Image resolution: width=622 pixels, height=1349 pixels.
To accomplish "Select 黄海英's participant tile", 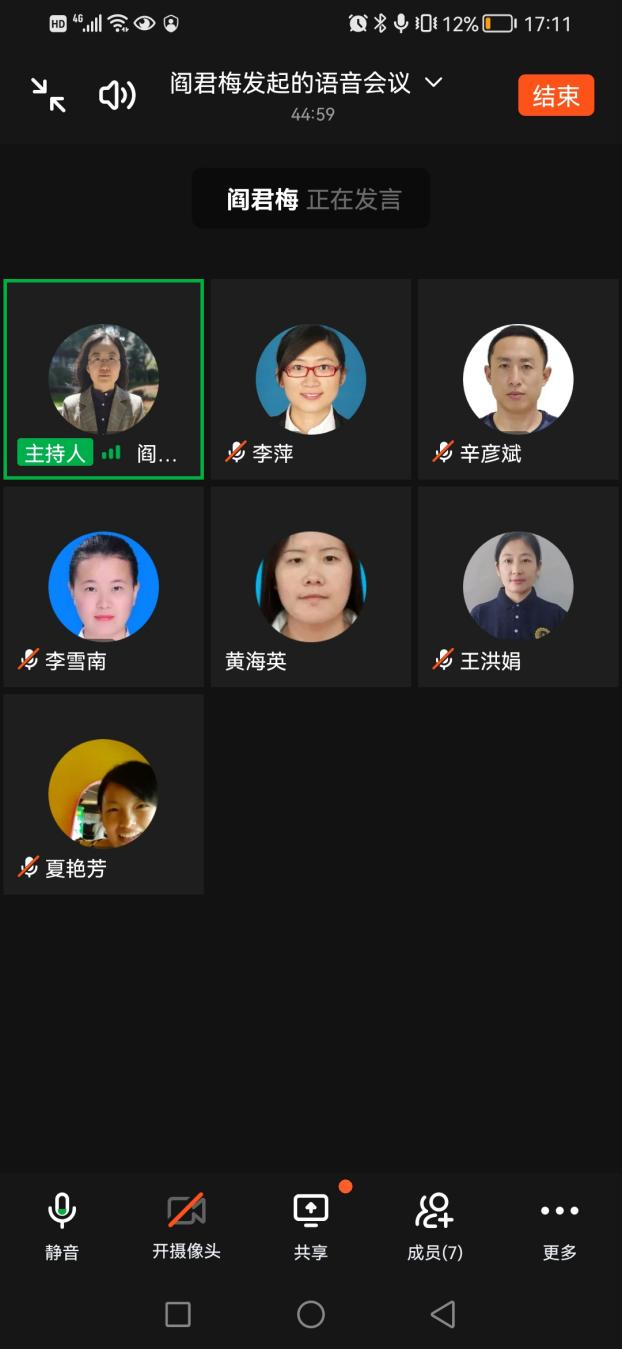I will pos(311,587).
